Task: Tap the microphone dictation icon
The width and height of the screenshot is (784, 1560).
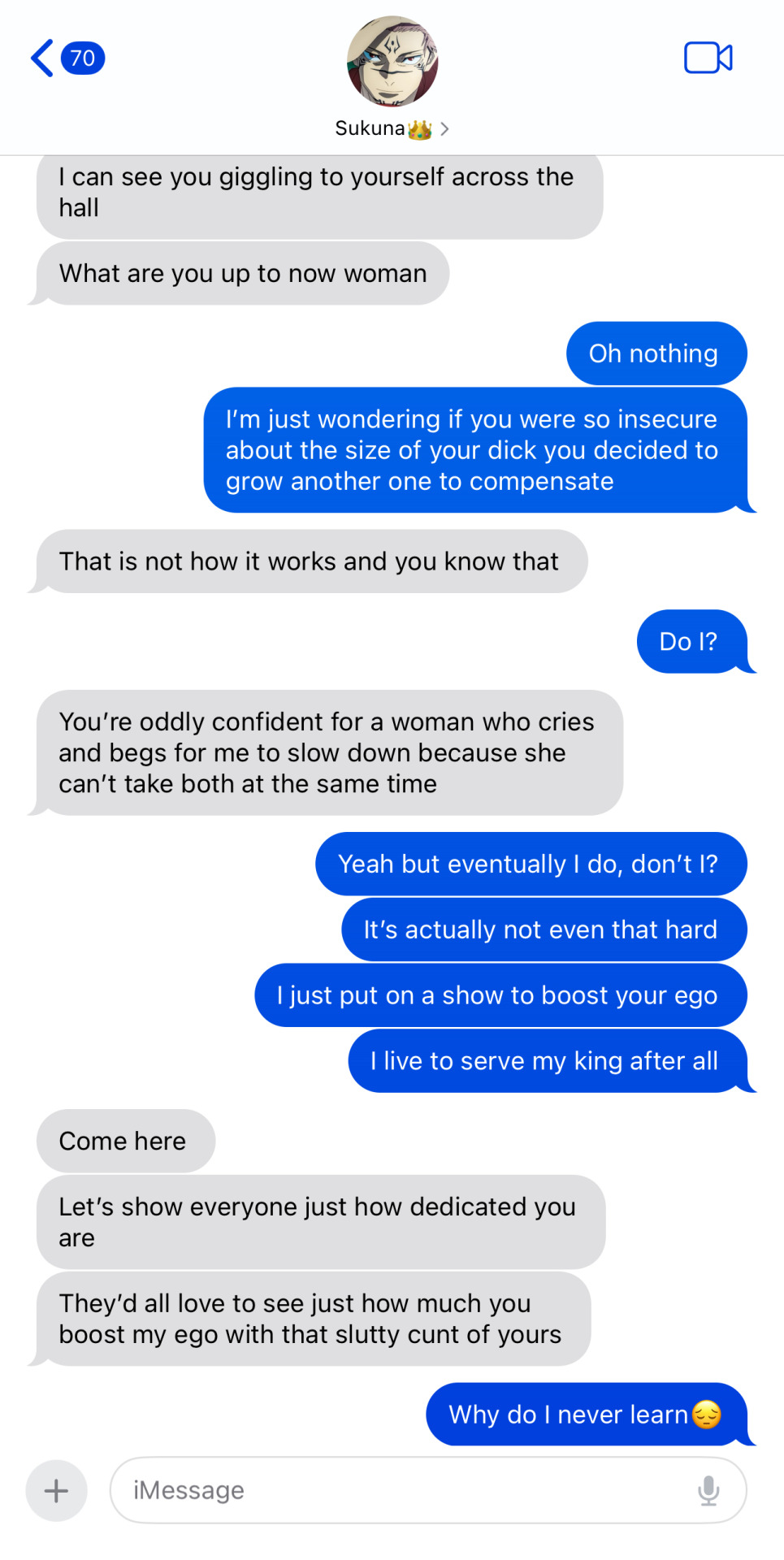Action: [708, 1490]
